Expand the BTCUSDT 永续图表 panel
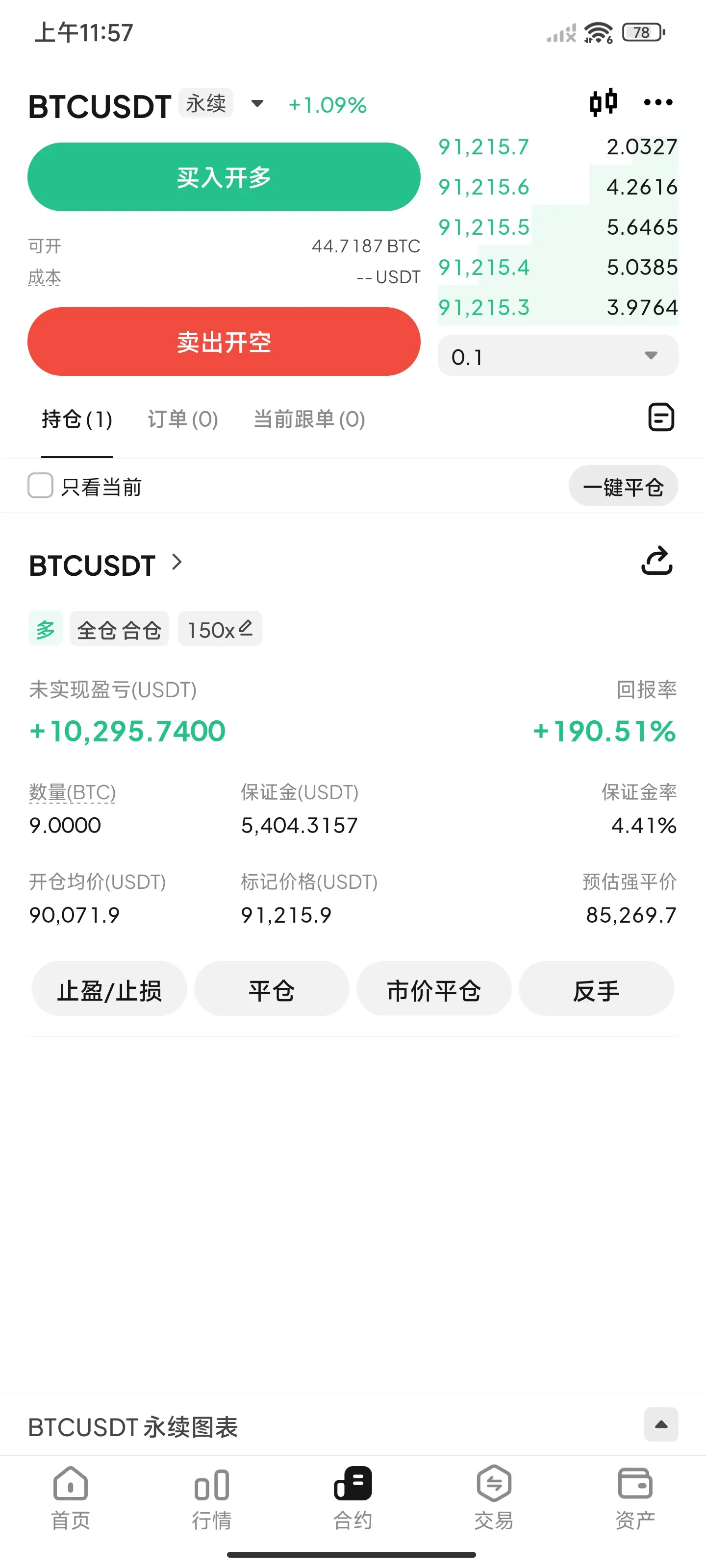This screenshot has height=1568, width=706. point(661,1424)
